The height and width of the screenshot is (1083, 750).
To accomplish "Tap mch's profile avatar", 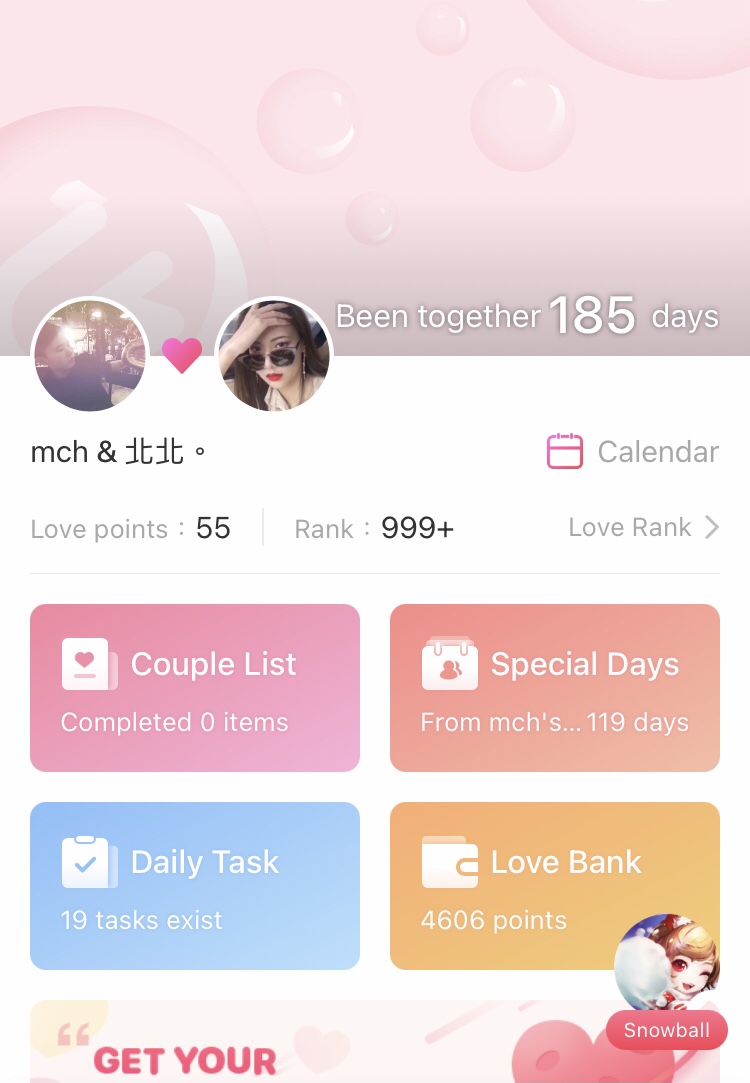I will click(90, 355).
